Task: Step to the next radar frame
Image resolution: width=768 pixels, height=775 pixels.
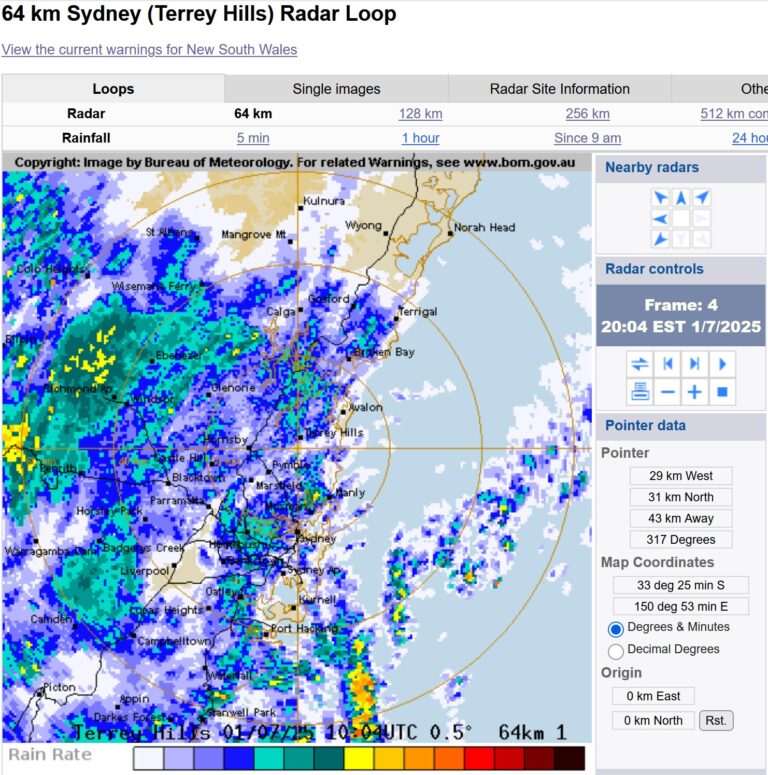Action: coord(694,363)
